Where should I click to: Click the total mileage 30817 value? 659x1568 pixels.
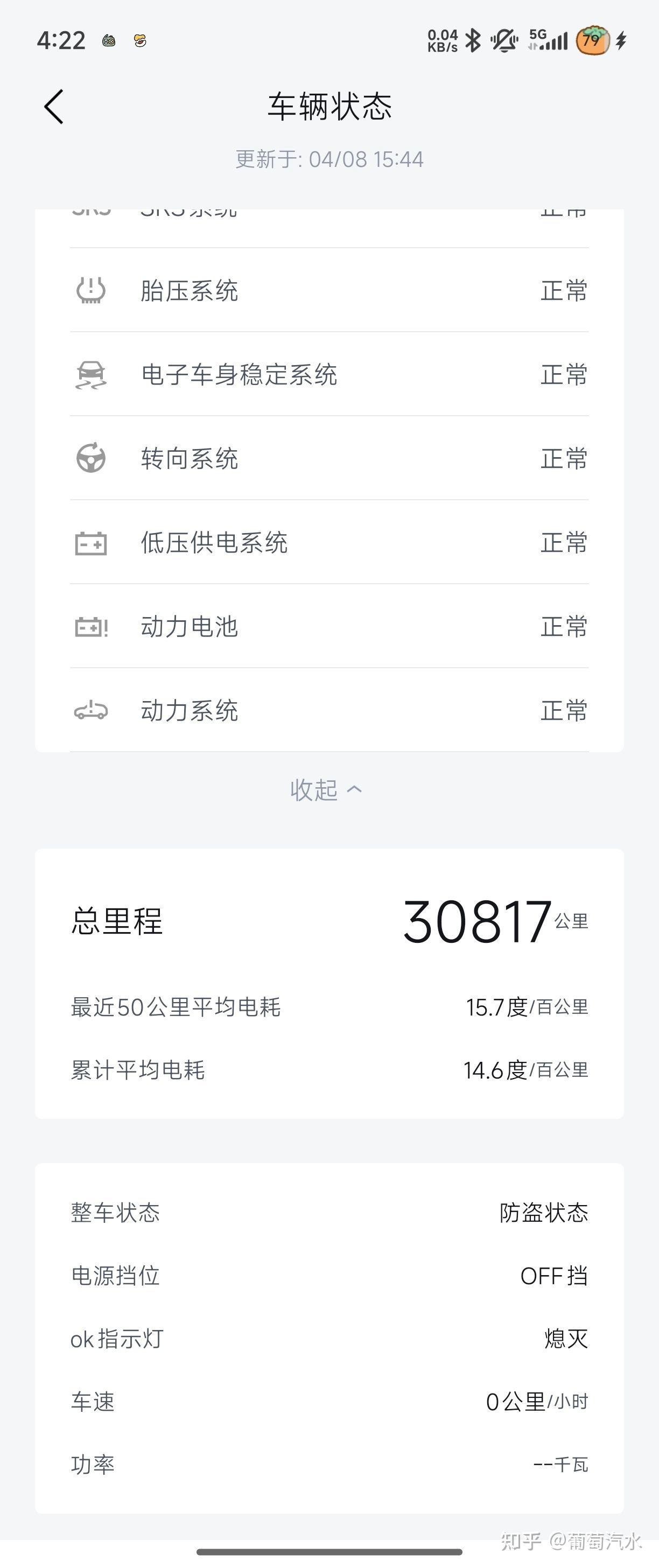point(478,920)
